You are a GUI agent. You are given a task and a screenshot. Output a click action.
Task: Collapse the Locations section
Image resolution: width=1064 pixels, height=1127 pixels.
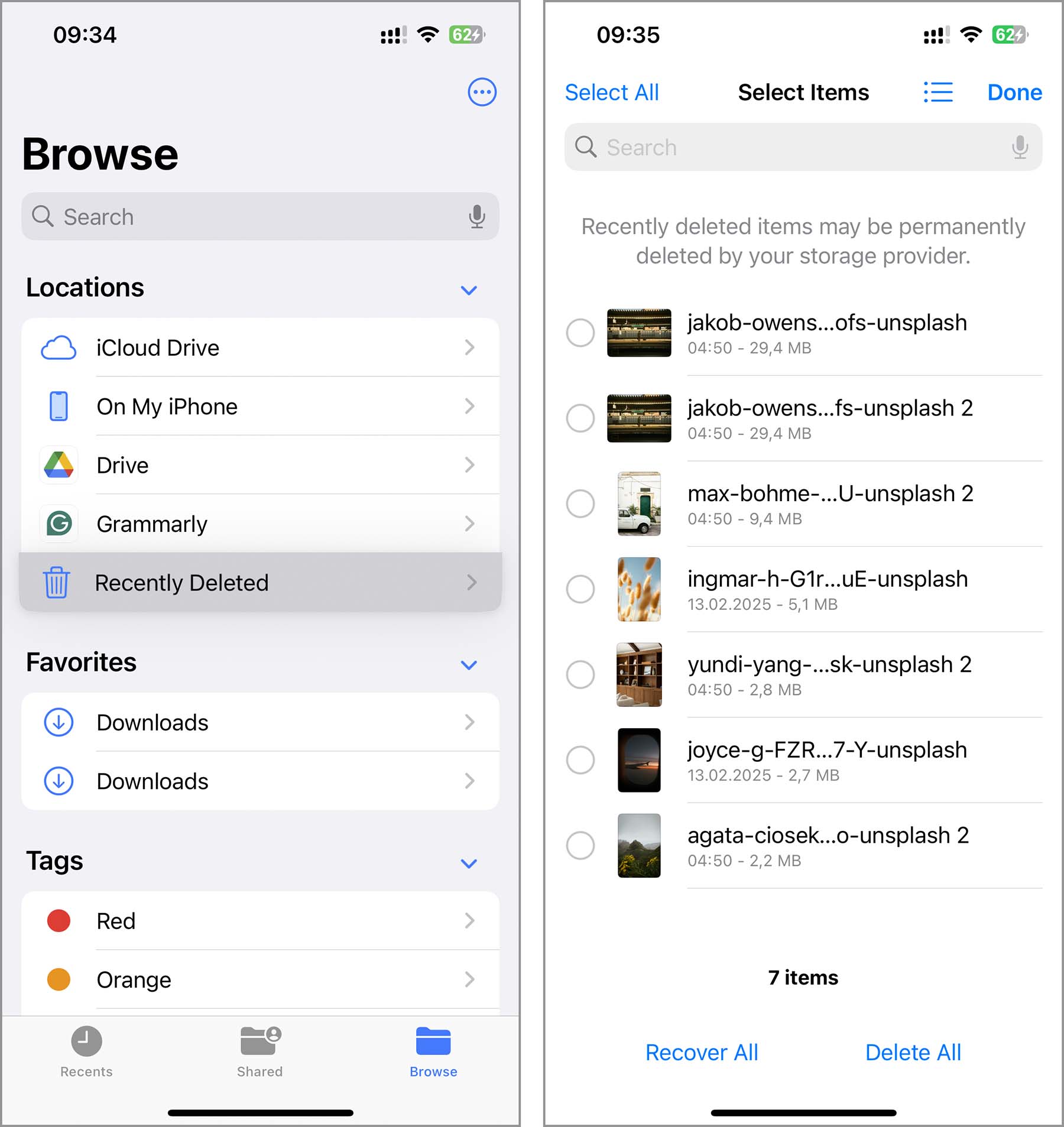coord(469,290)
